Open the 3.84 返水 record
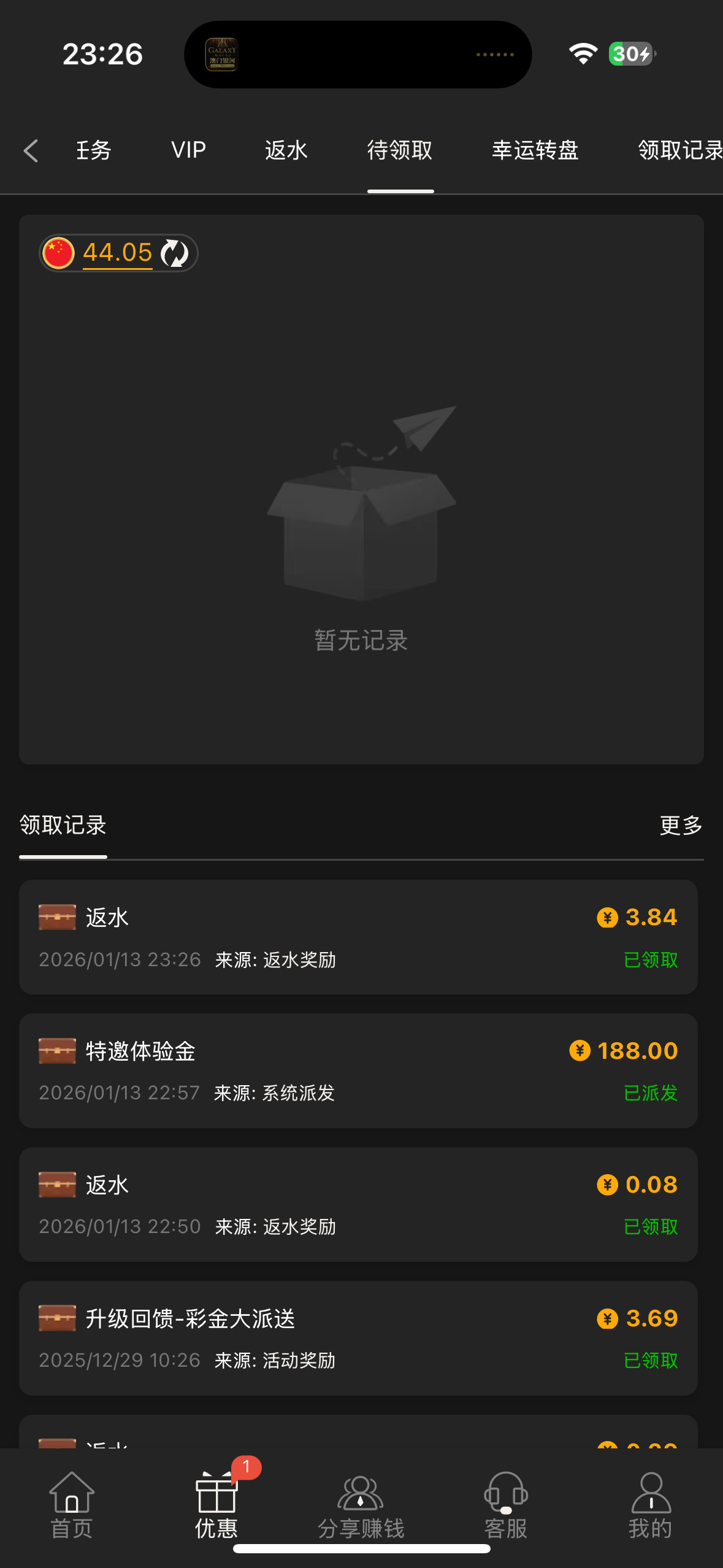The image size is (723, 1568). [358, 937]
